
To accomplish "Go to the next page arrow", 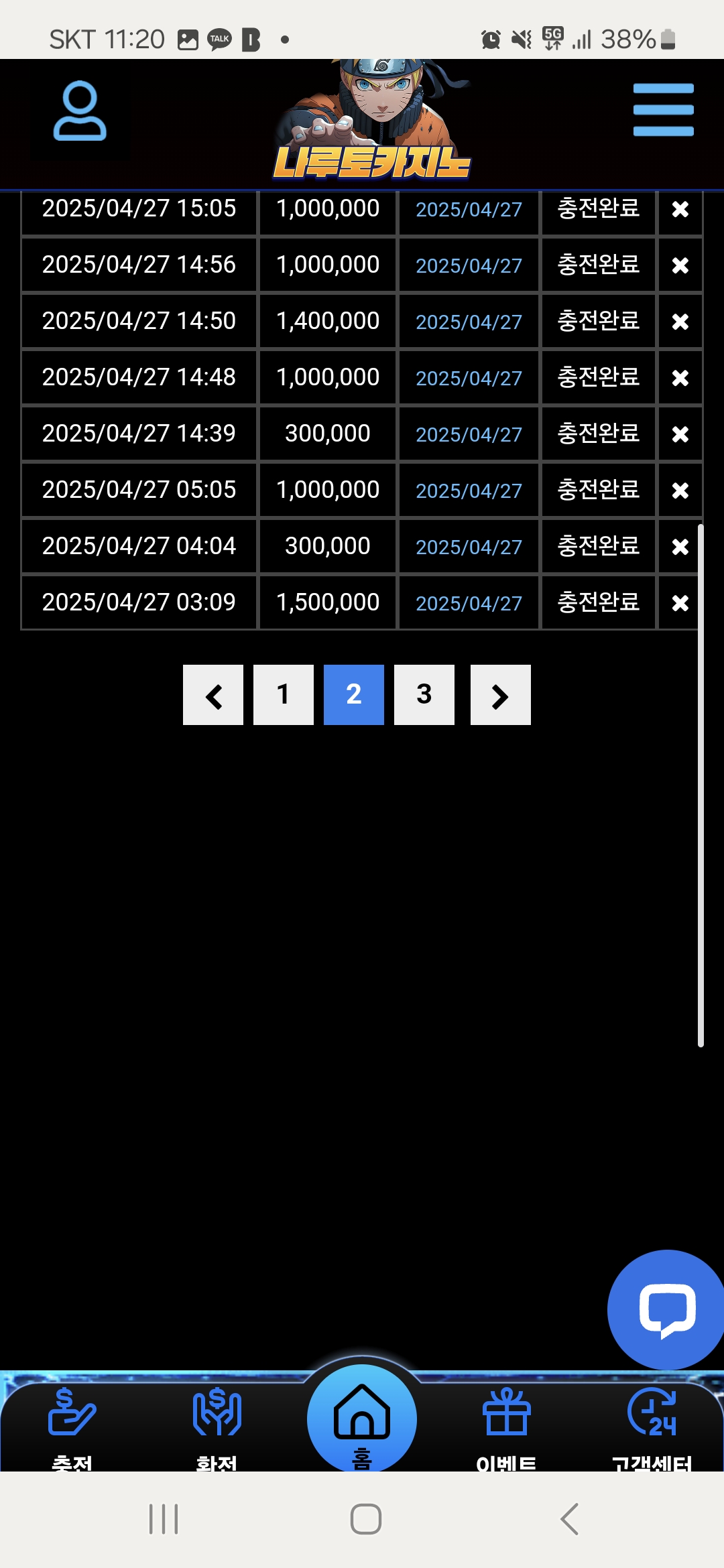I will point(501,695).
